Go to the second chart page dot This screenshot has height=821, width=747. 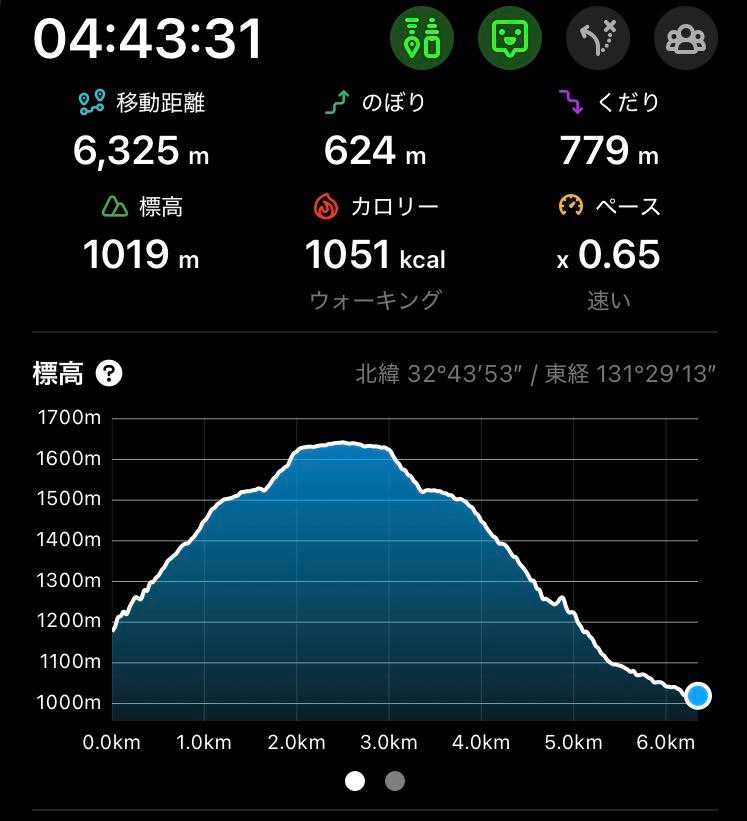(395, 781)
